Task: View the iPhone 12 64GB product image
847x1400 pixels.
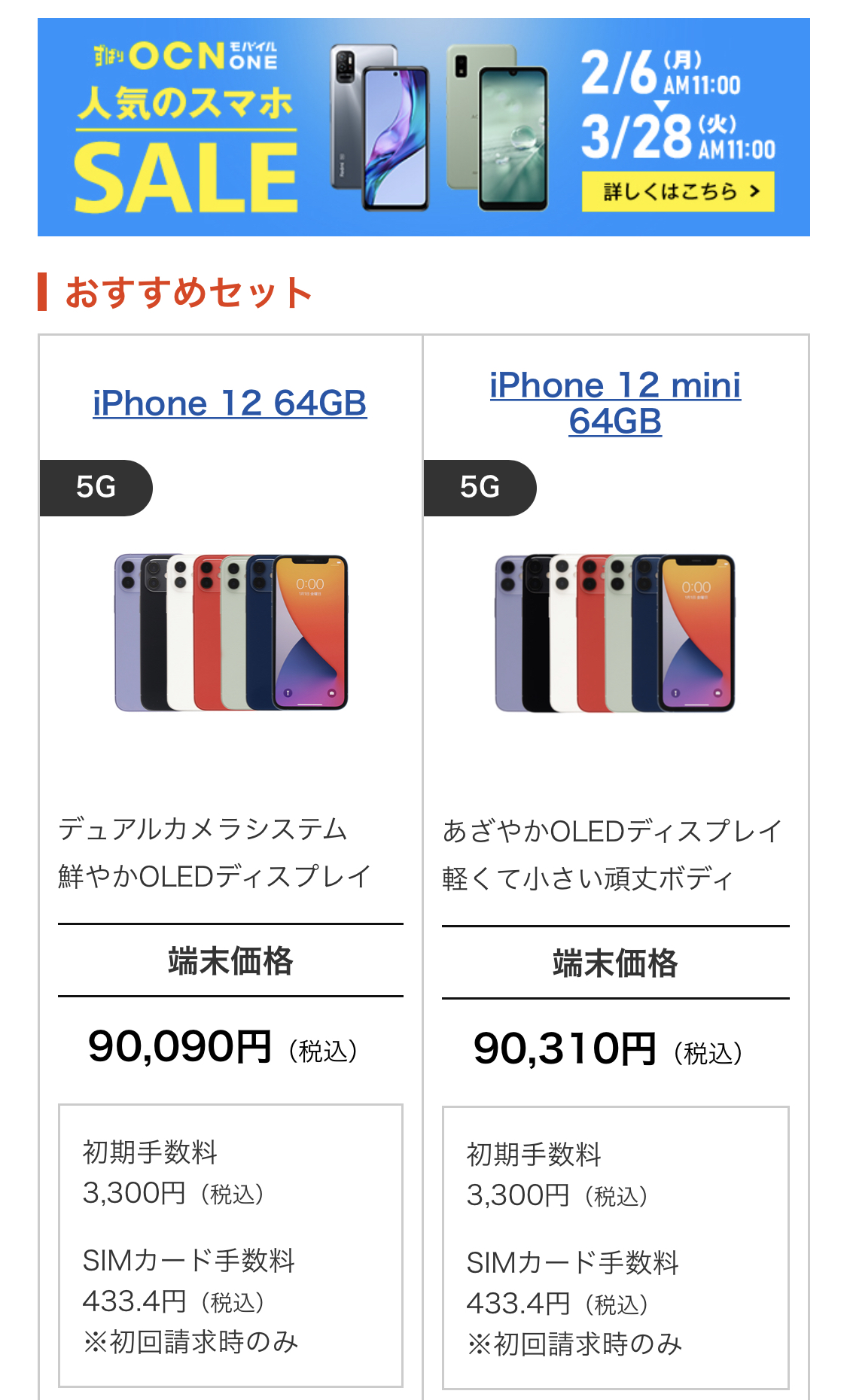Action: click(x=231, y=633)
